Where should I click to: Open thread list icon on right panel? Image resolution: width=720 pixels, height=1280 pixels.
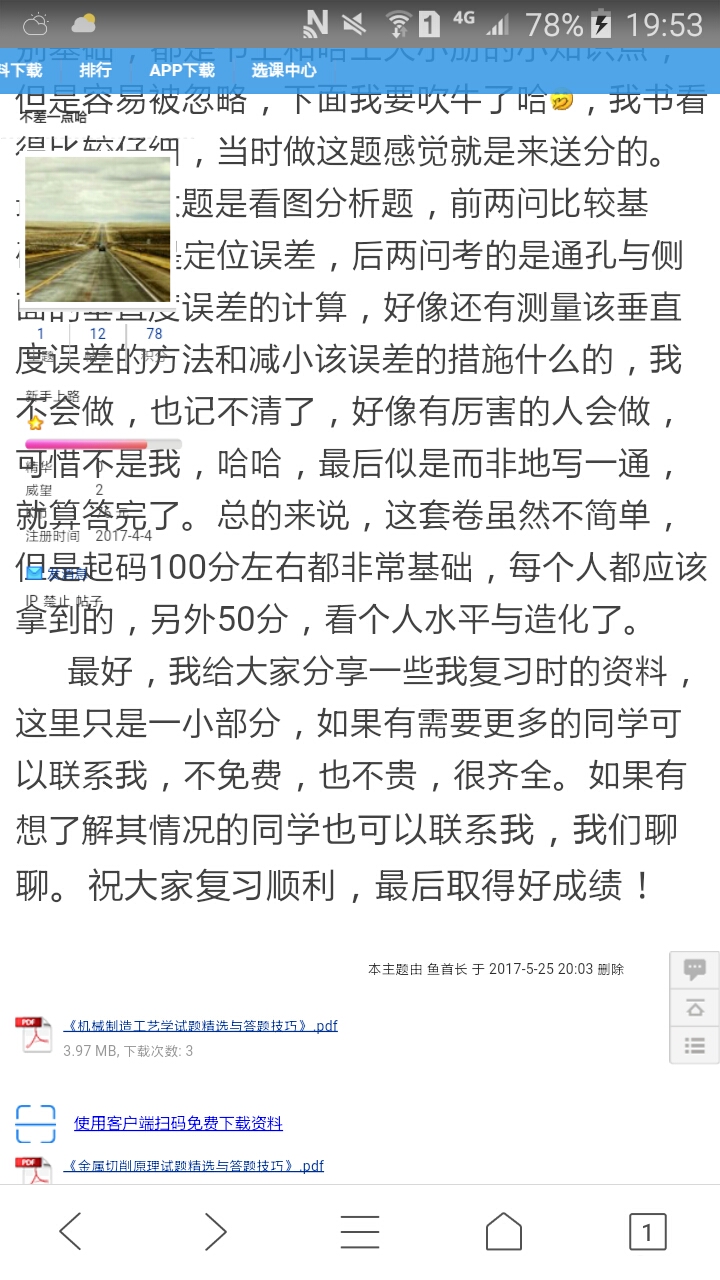(x=694, y=1045)
